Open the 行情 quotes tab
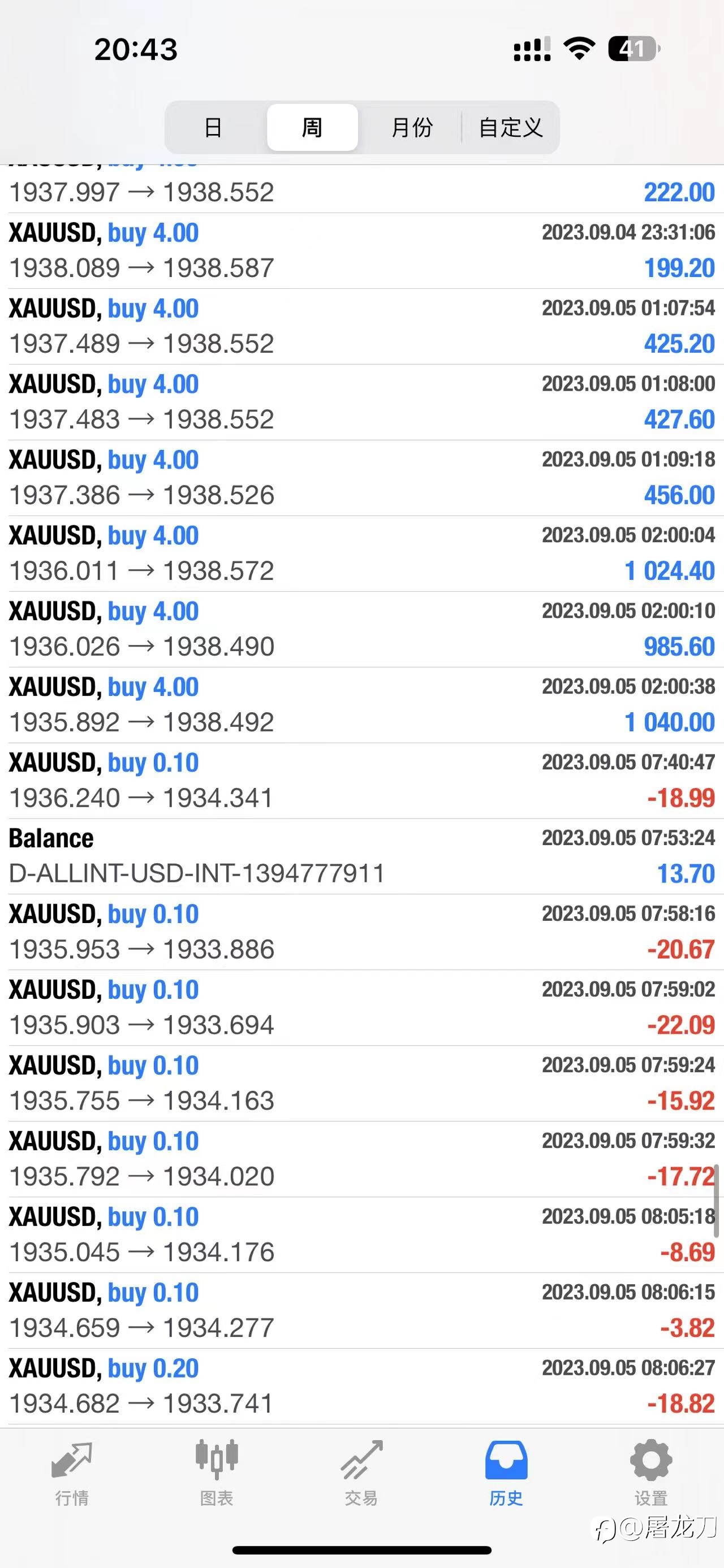Viewport: 724px width, 1568px height. coord(72,1473)
